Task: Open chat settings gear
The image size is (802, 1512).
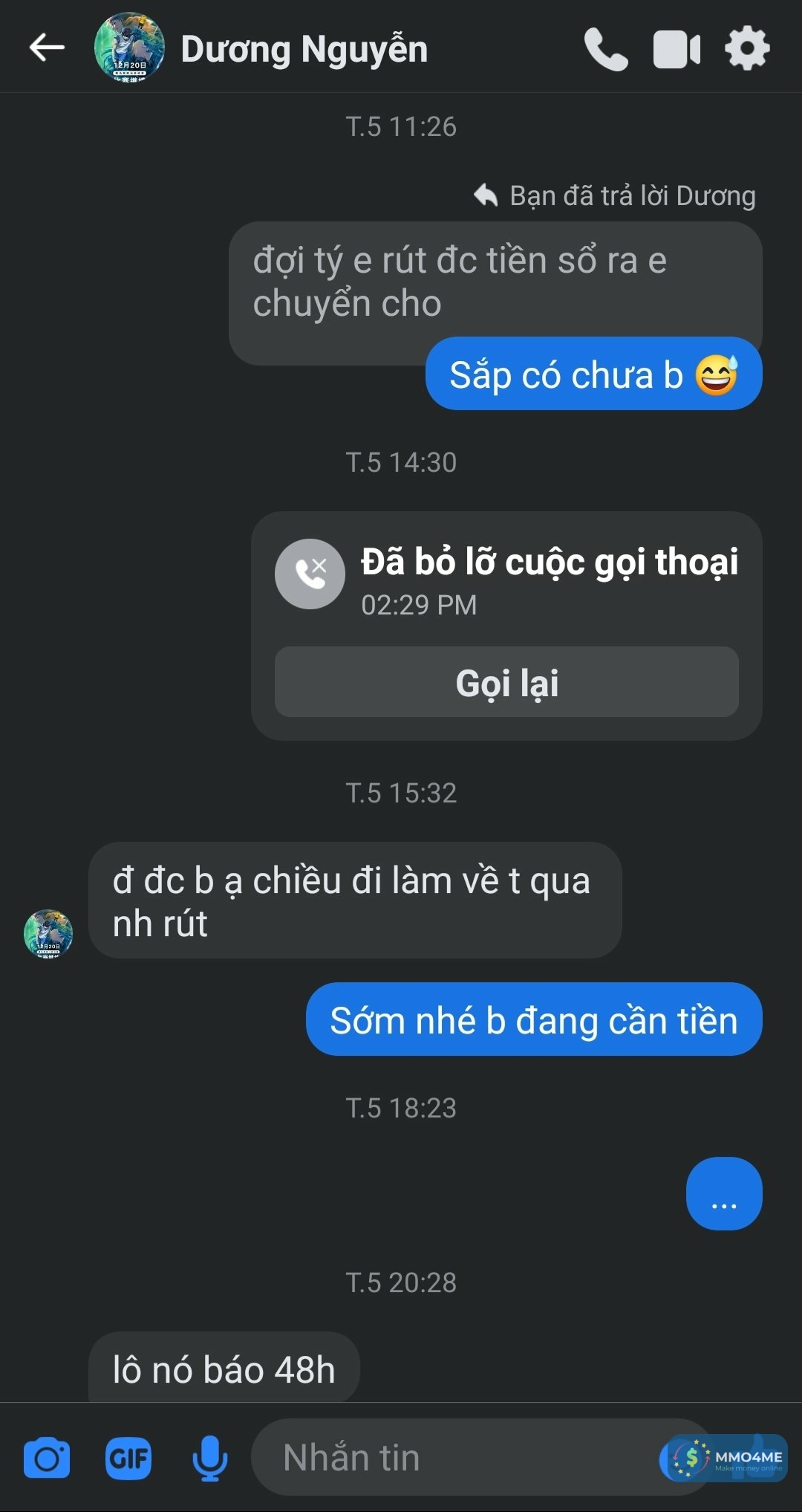Action: click(747, 49)
